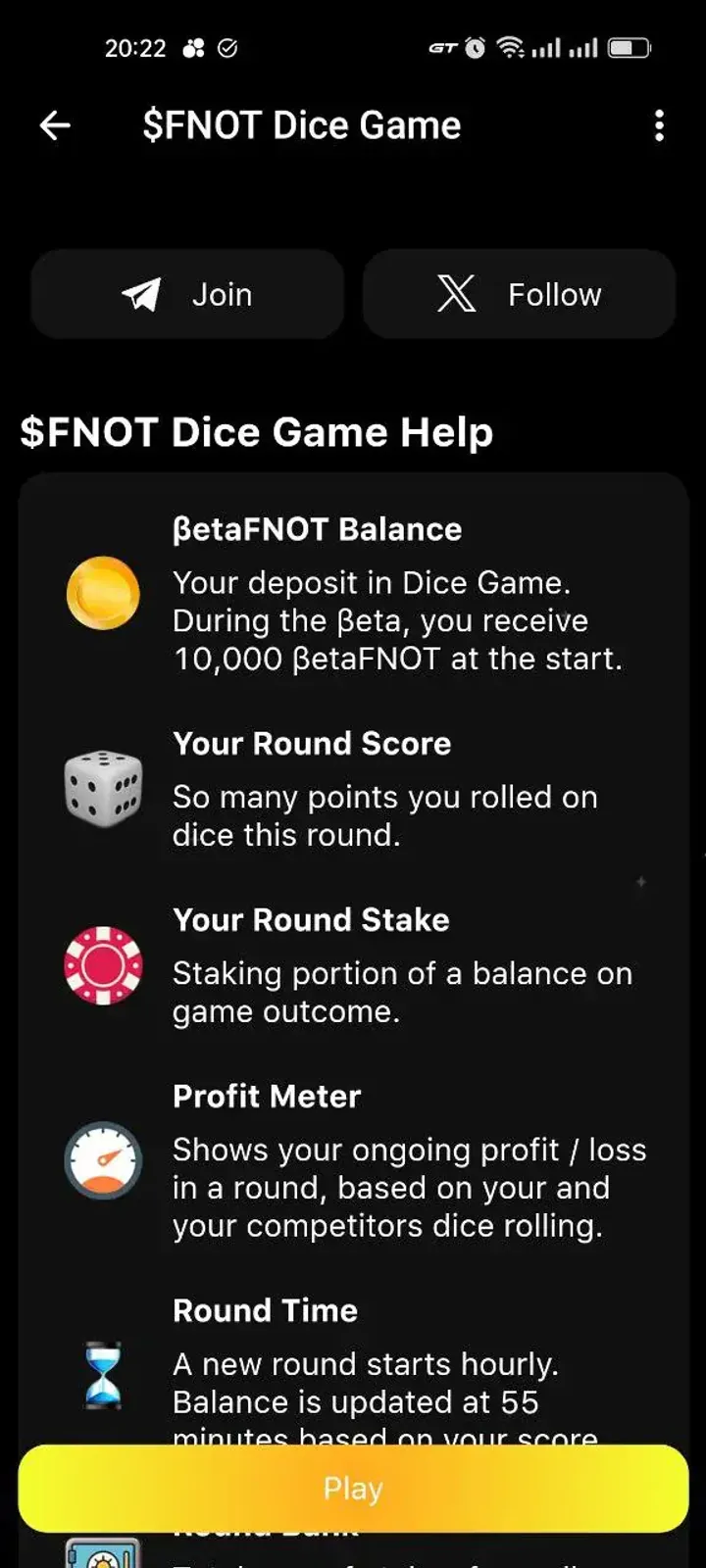
Task: Select the $FNOT Dice Game Help heading
Action: 256,431
